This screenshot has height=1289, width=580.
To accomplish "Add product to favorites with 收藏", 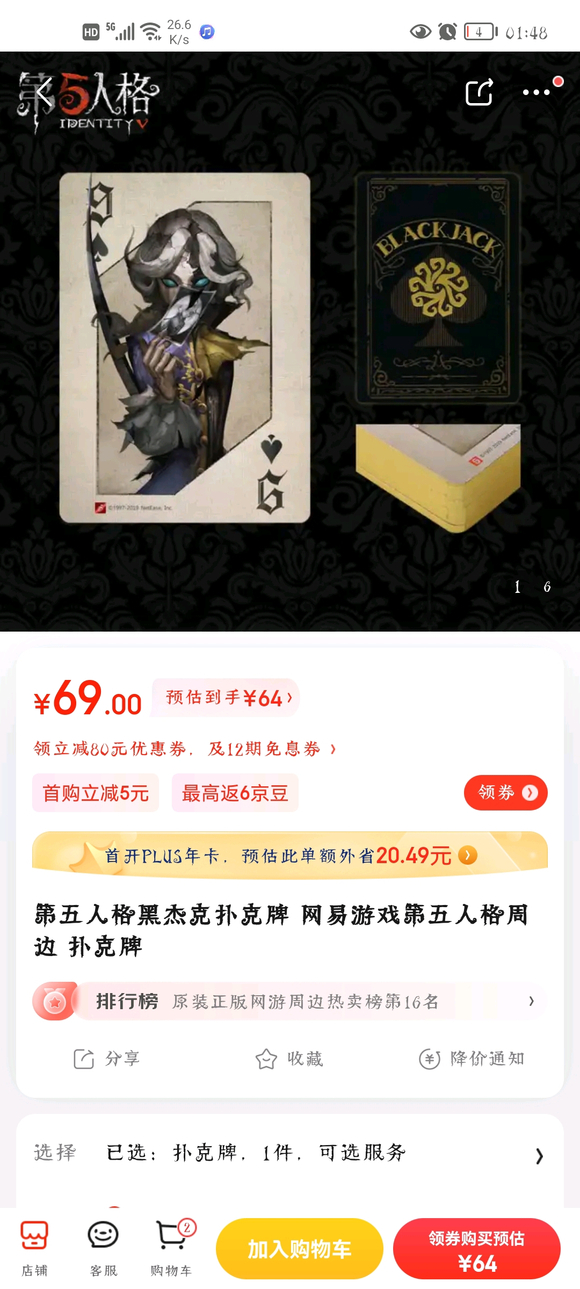I will coord(289,1059).
